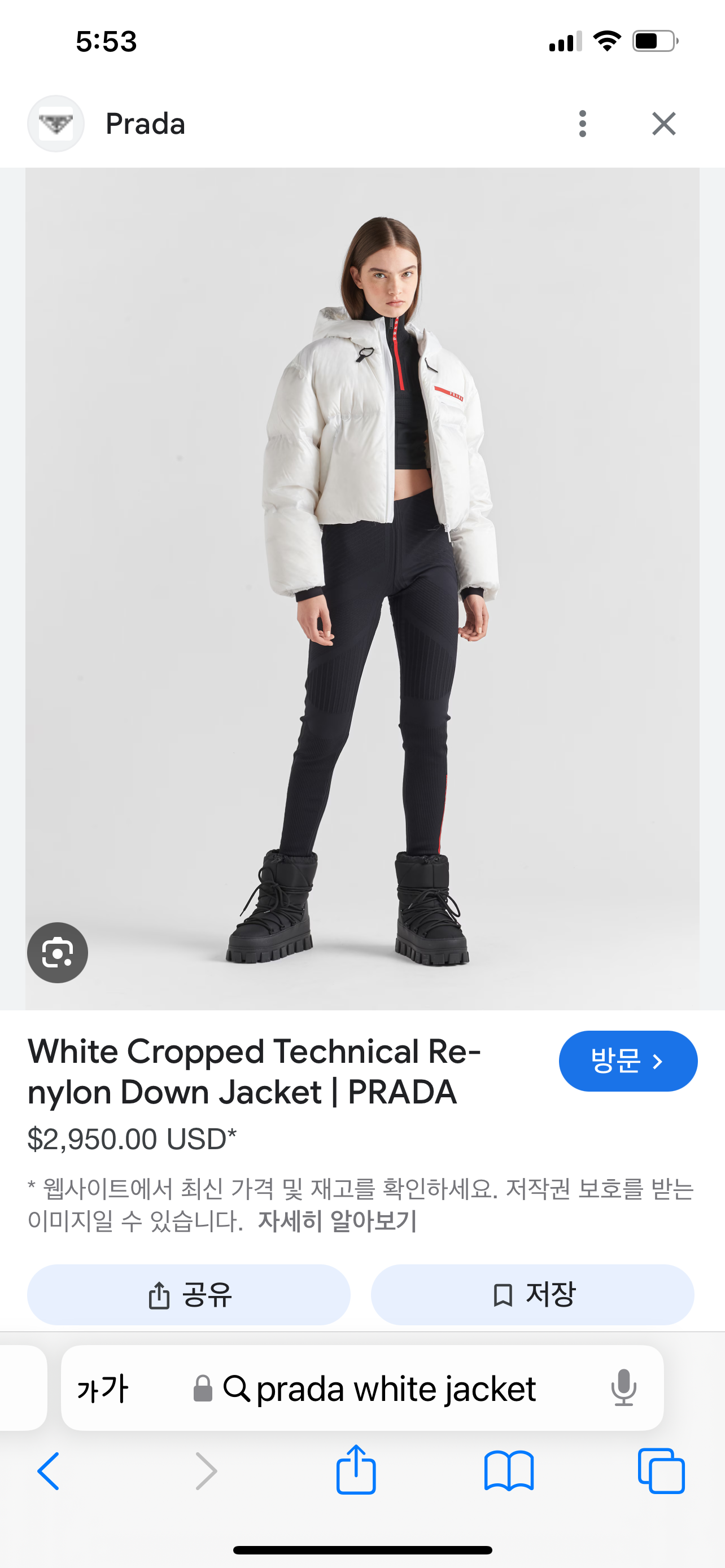Image resolution: width=725 pixels, height=1568 pixels.
Task: Tap the 방문 button to visit site
Action: (628, 1061)
